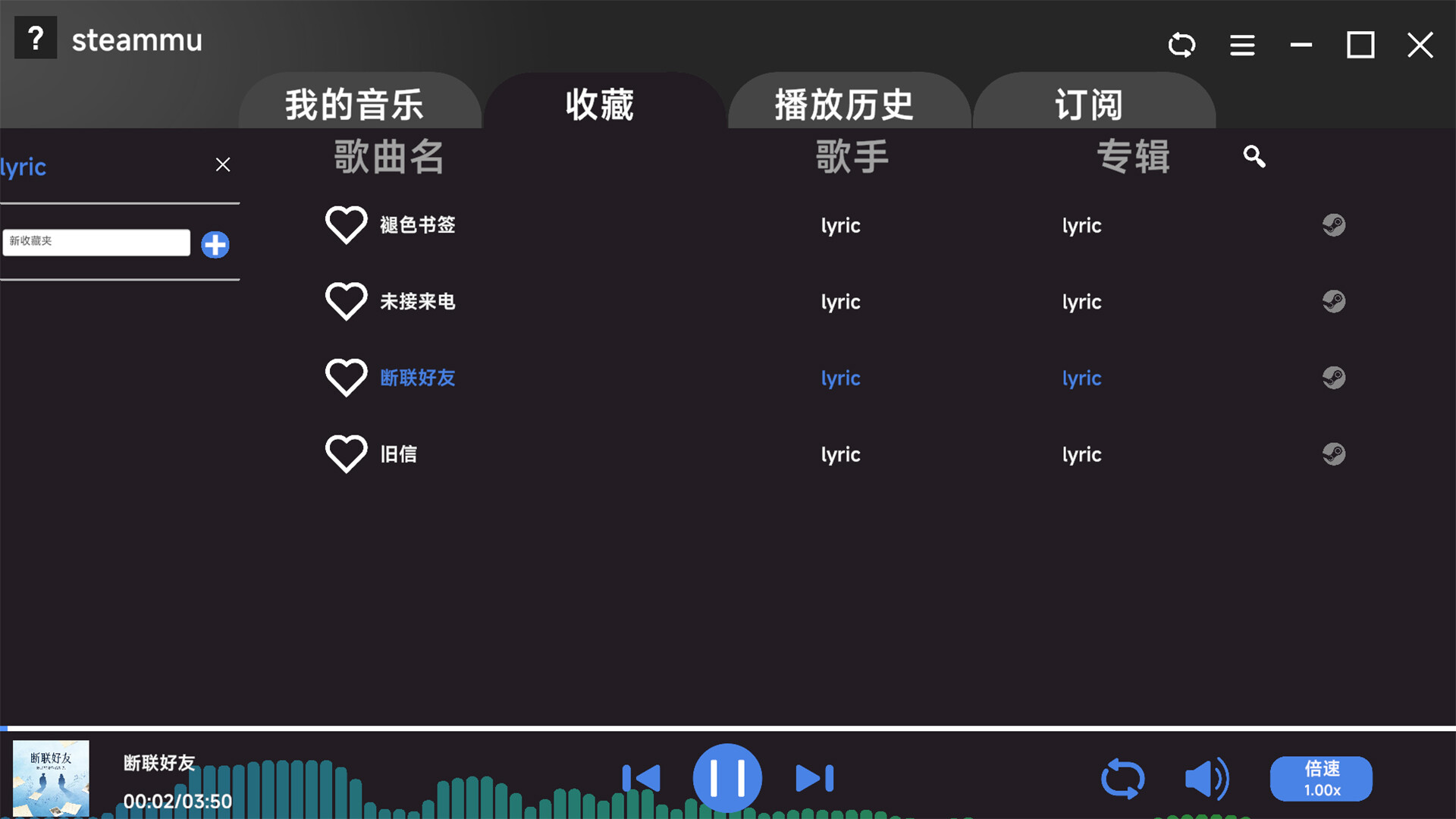
Task: Add a new favorites folder
Action: click(x=215, y=244)
